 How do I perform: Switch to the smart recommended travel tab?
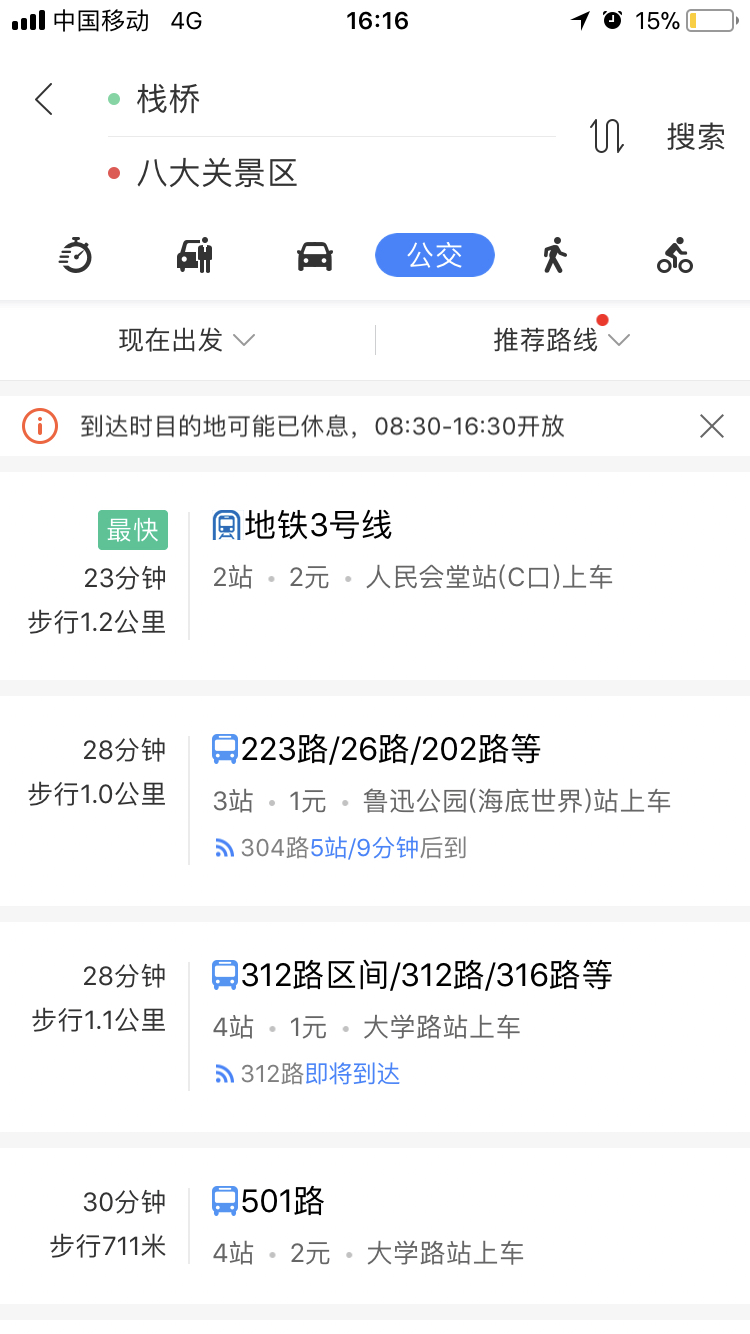[x=75, y=256]
